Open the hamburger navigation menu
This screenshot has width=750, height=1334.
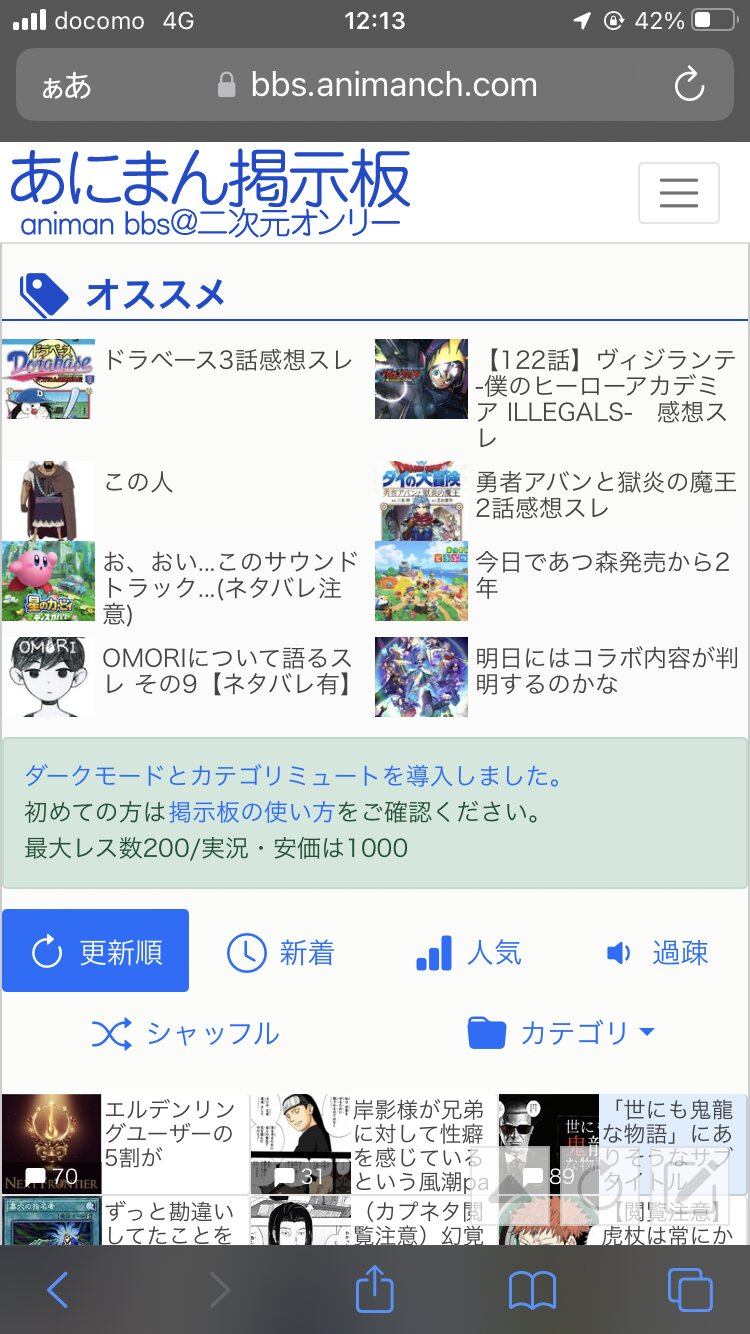coord(678,192)
